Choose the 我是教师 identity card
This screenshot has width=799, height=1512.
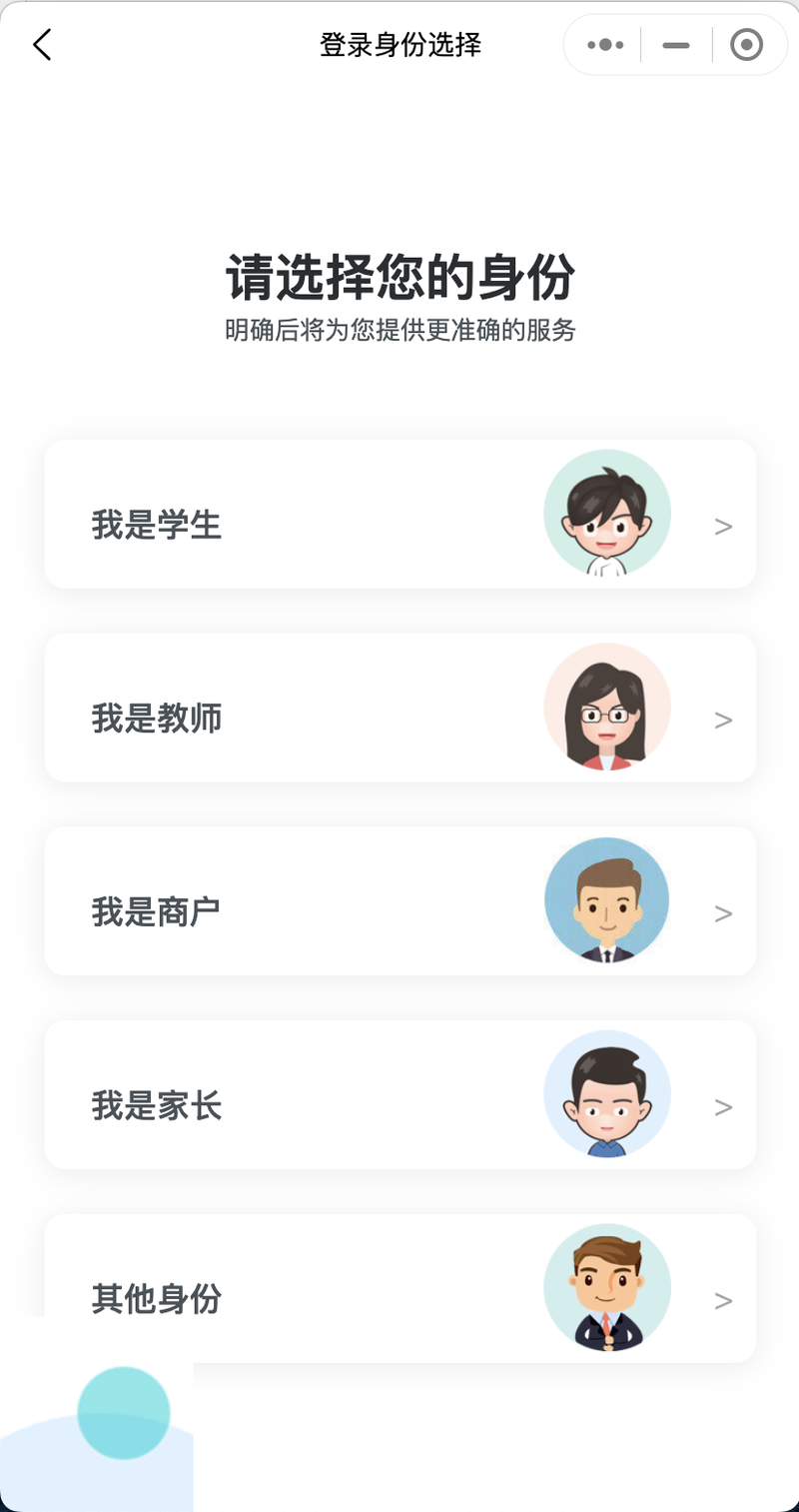click(399, 708)
